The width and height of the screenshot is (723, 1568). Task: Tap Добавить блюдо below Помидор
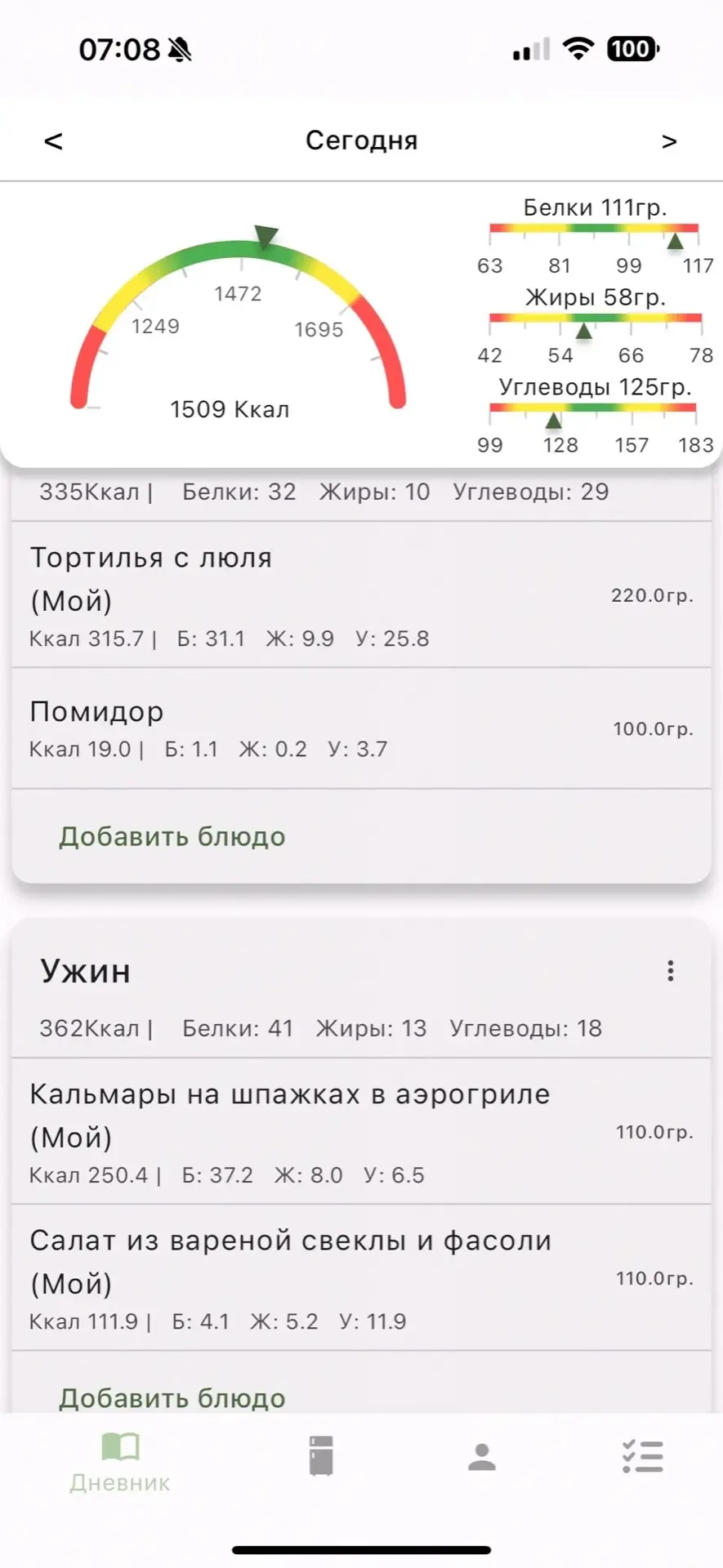point(172,837)
